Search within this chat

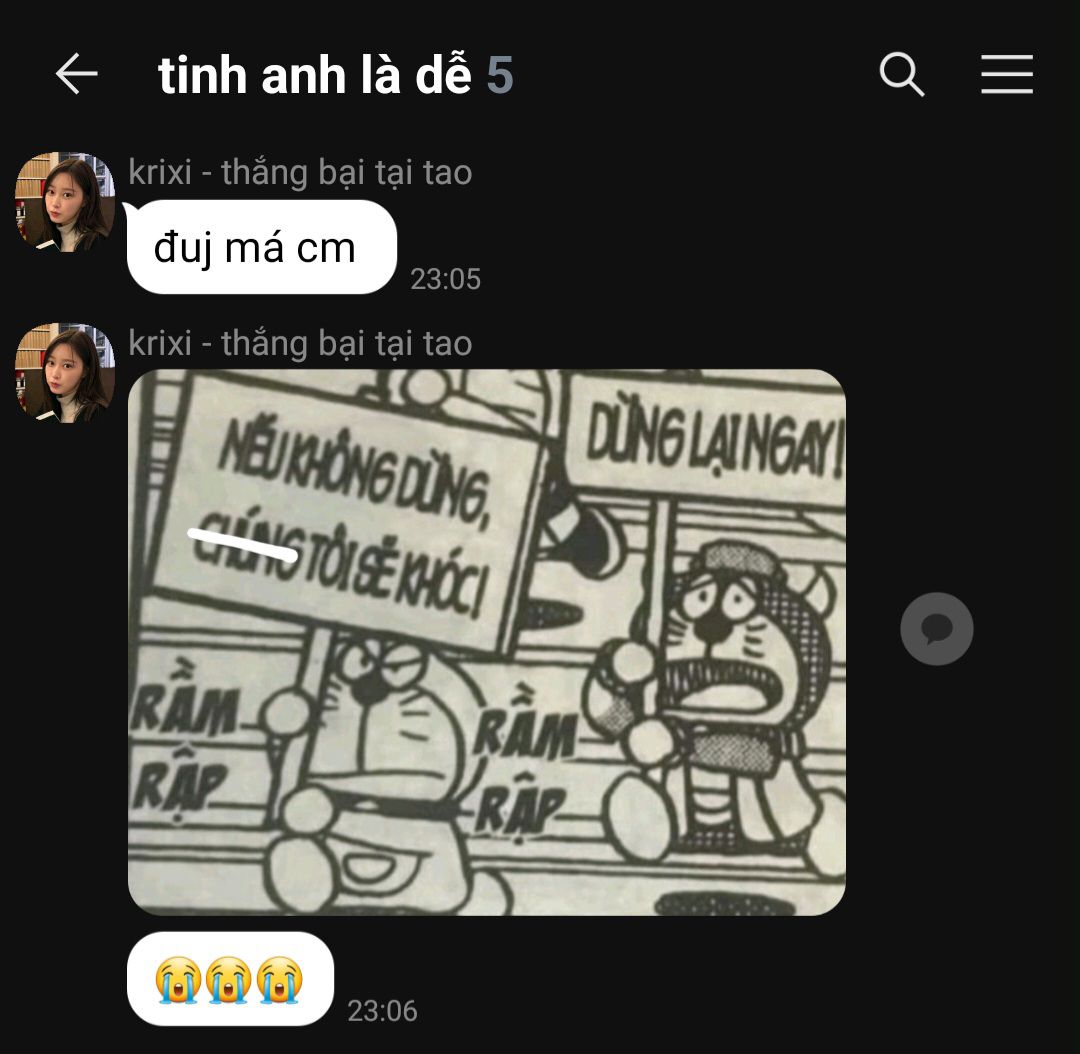click(x=901, y=75)
